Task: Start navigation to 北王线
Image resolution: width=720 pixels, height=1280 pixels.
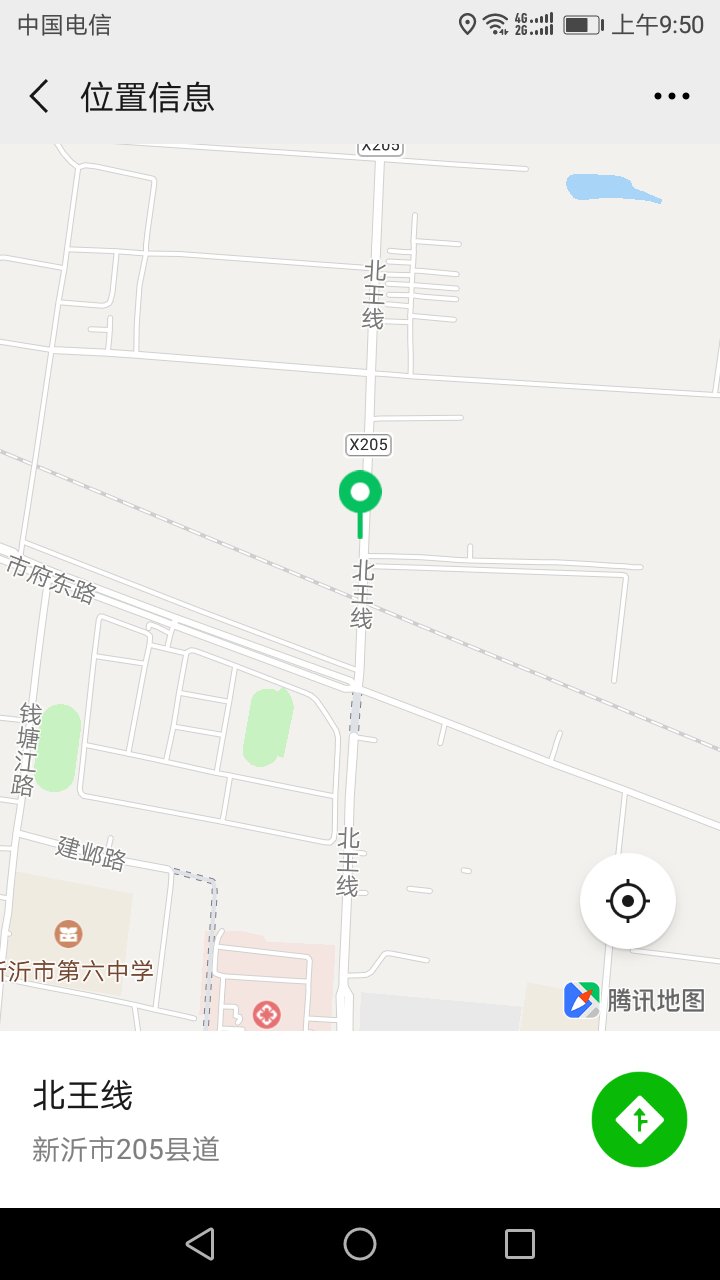Action: tap(639, 1119)
